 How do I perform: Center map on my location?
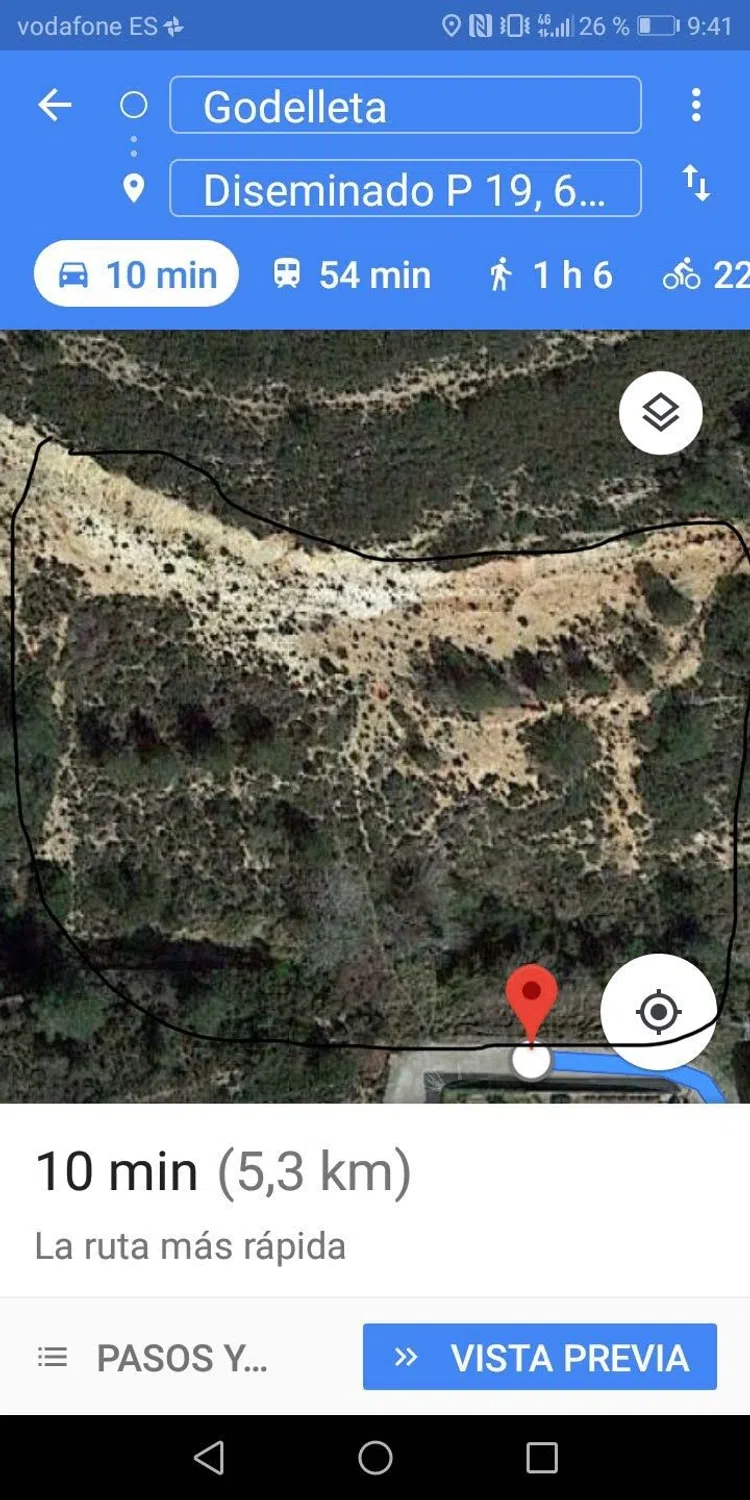pyautogui.click(x=658, y=1012)
